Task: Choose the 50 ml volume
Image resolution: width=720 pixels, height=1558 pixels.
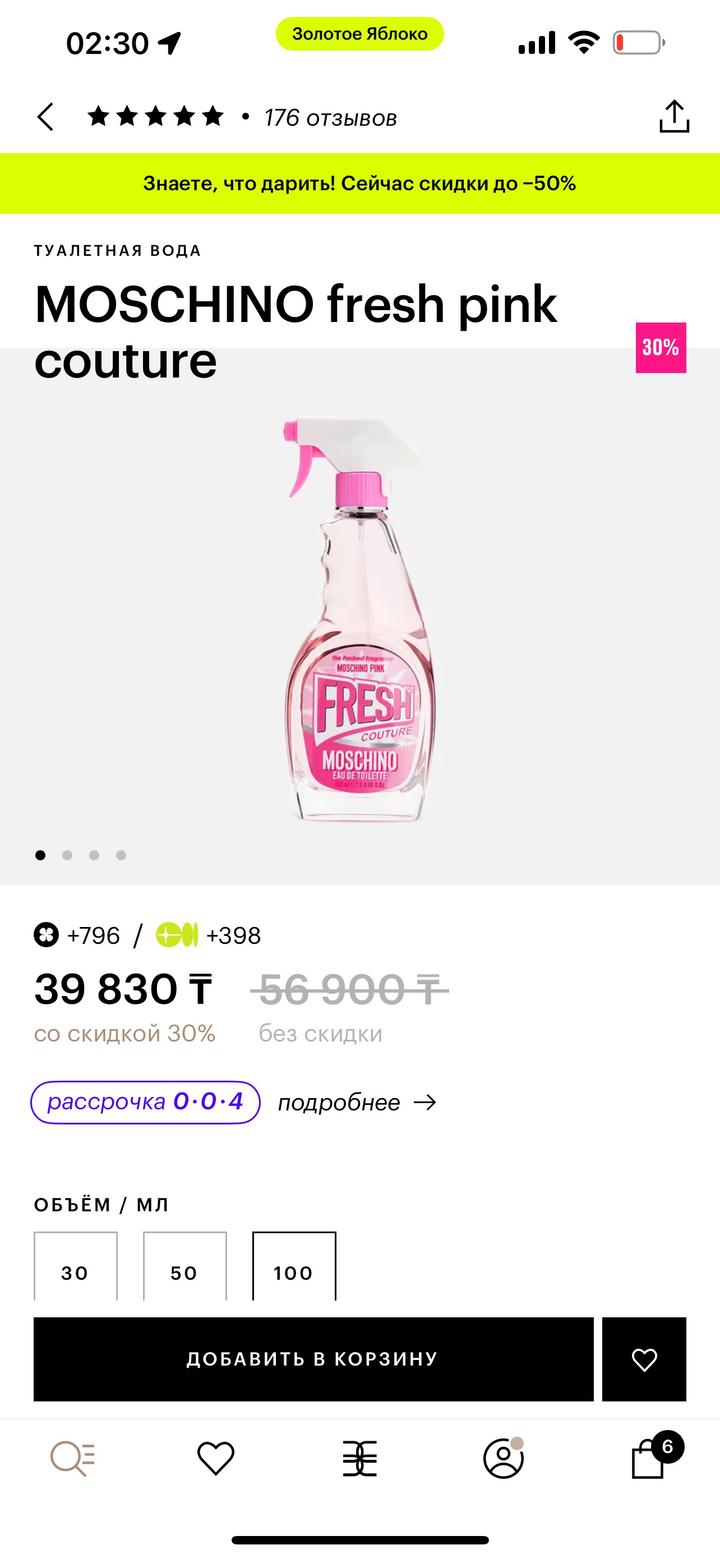Action: (184, 1270)
